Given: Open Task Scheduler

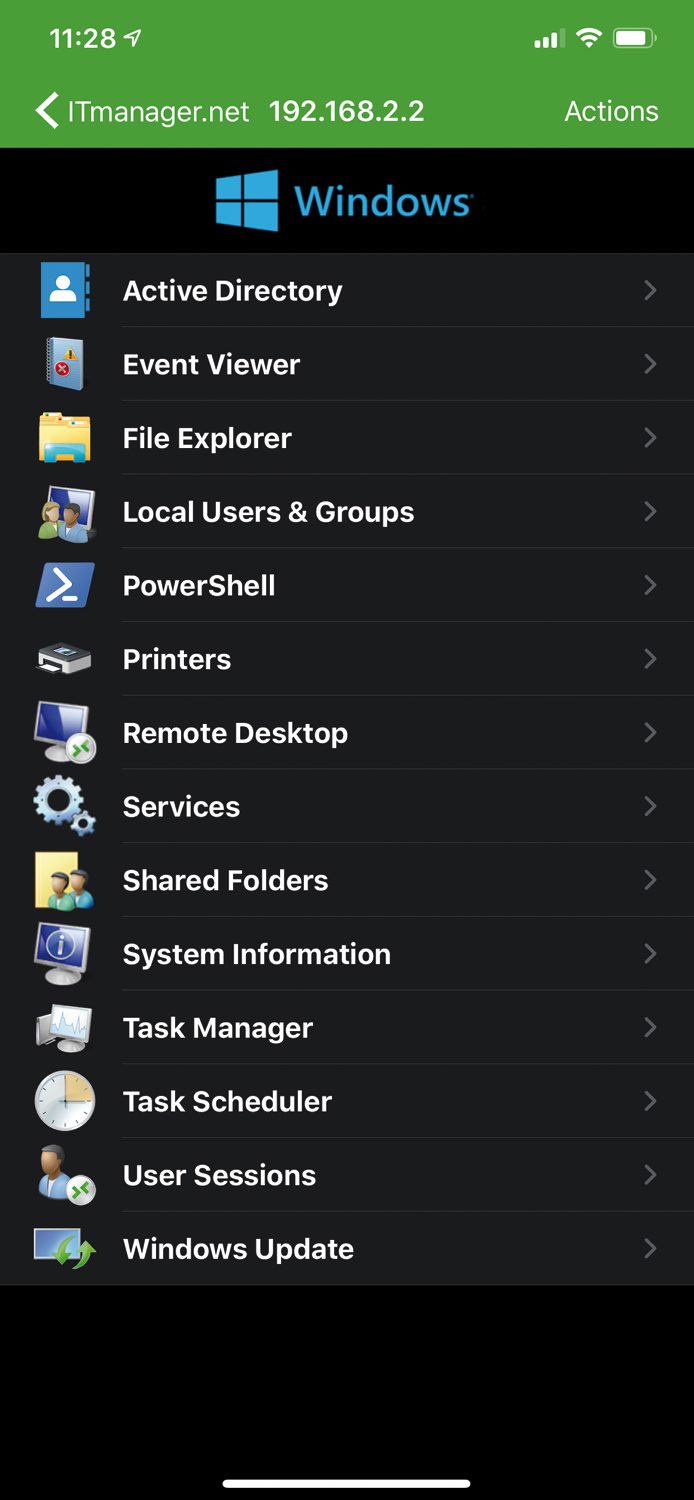Looking at the screenshot, I should pos(347,1102).
